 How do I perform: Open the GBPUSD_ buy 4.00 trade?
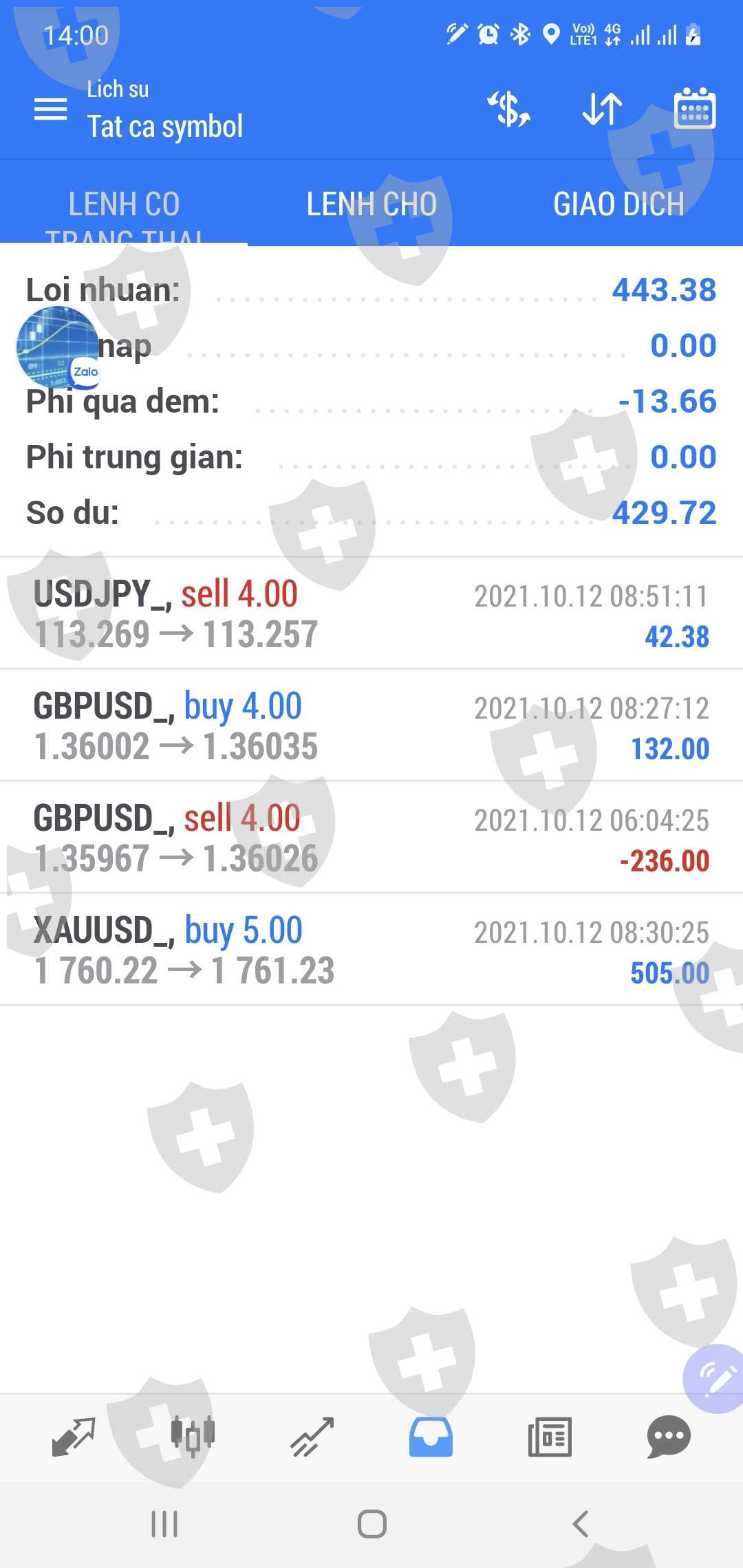[371, 726]
